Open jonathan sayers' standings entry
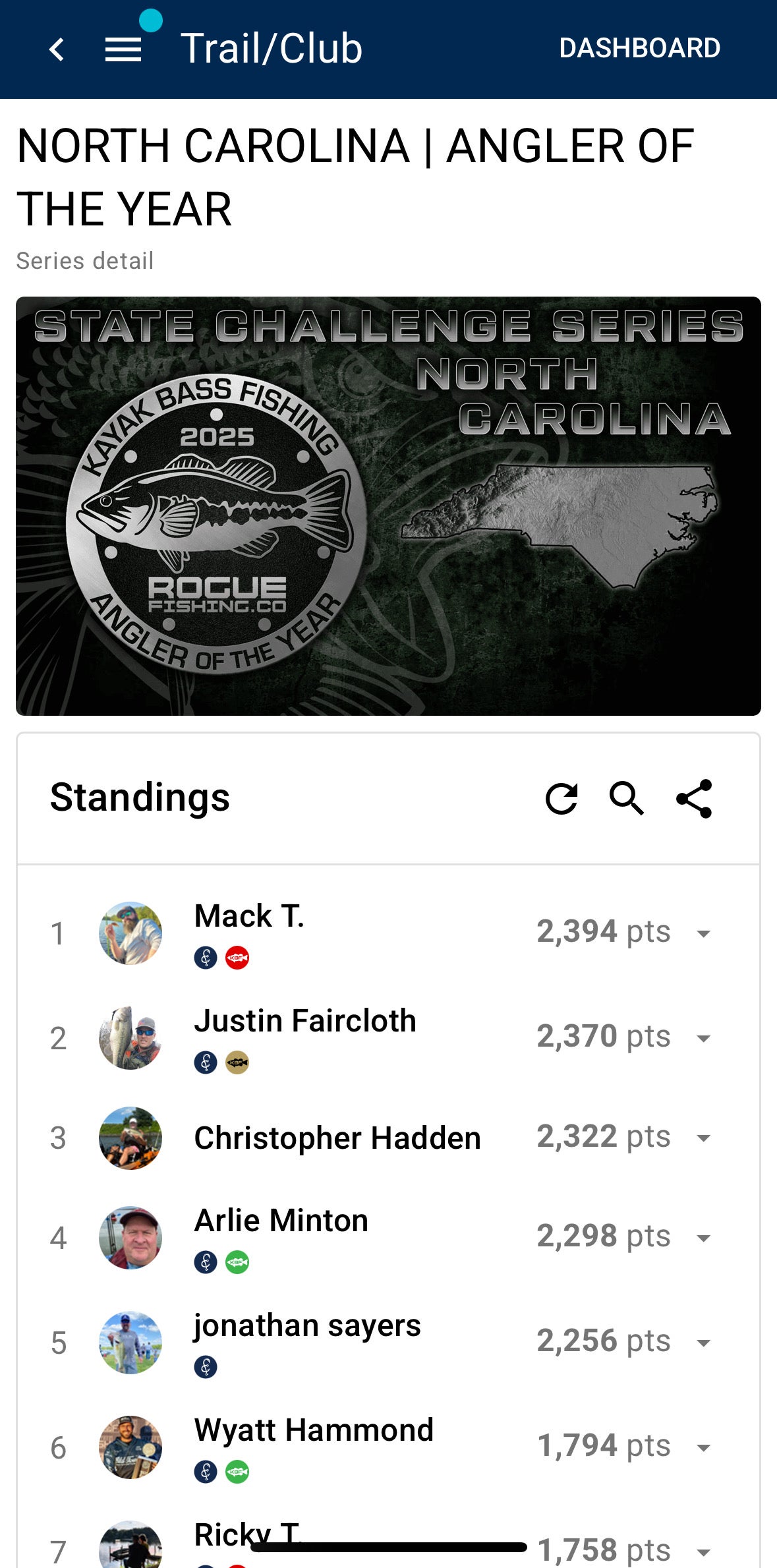 [307, 1325]
